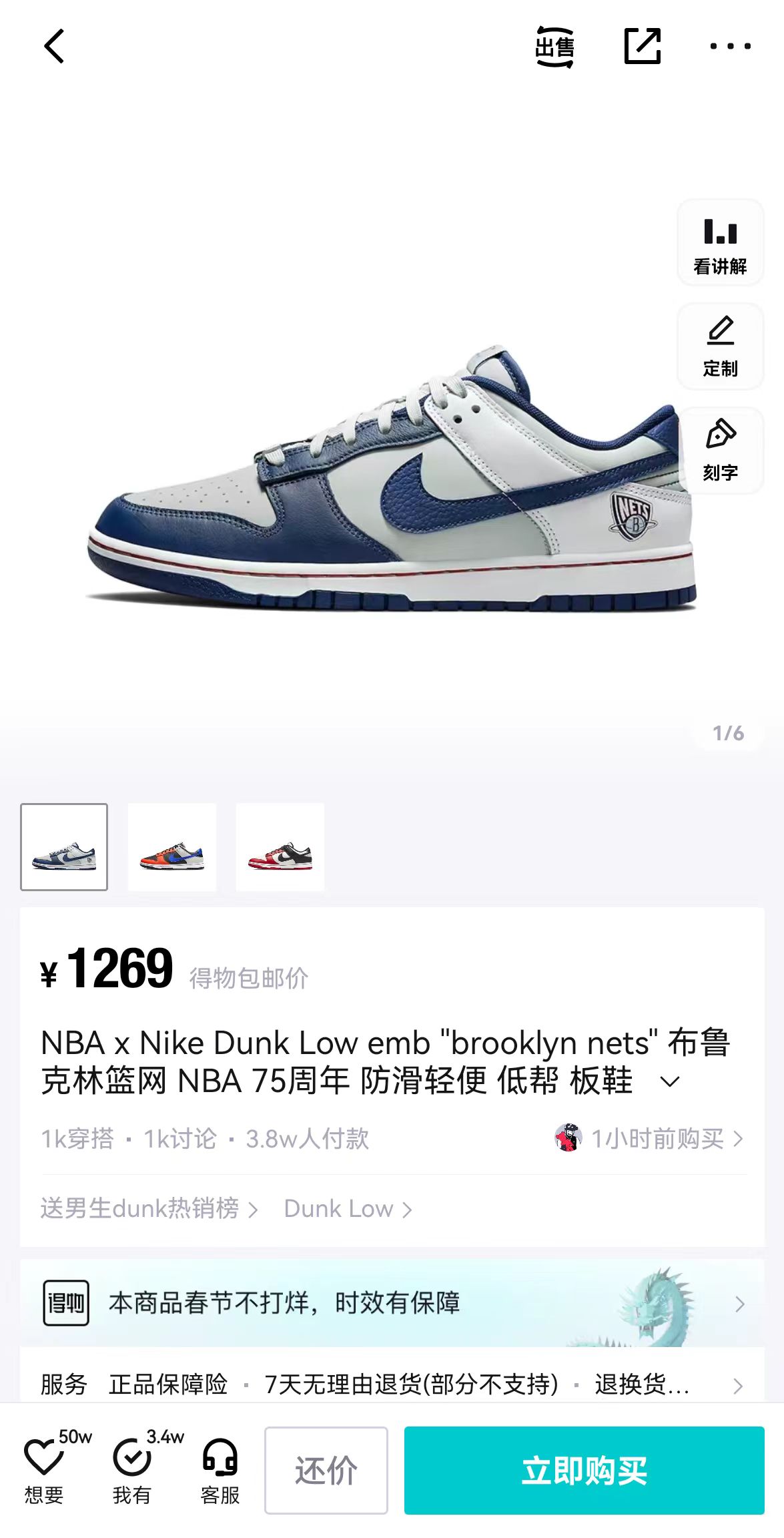The width and height of the screenshot is (784, 1538).
Task: Tap the 还价 bargain button
Action: click(326, 1470)
